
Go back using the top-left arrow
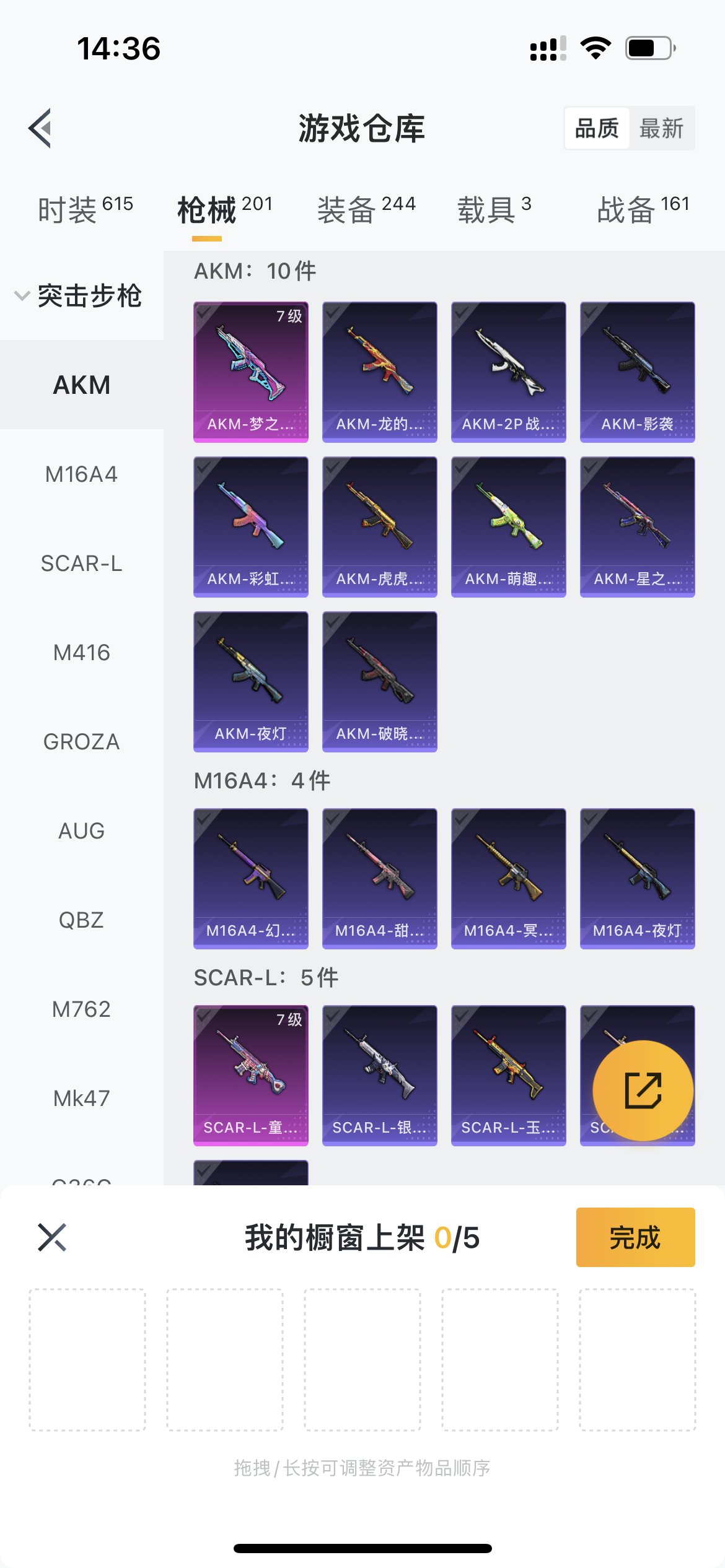point(40,128)
